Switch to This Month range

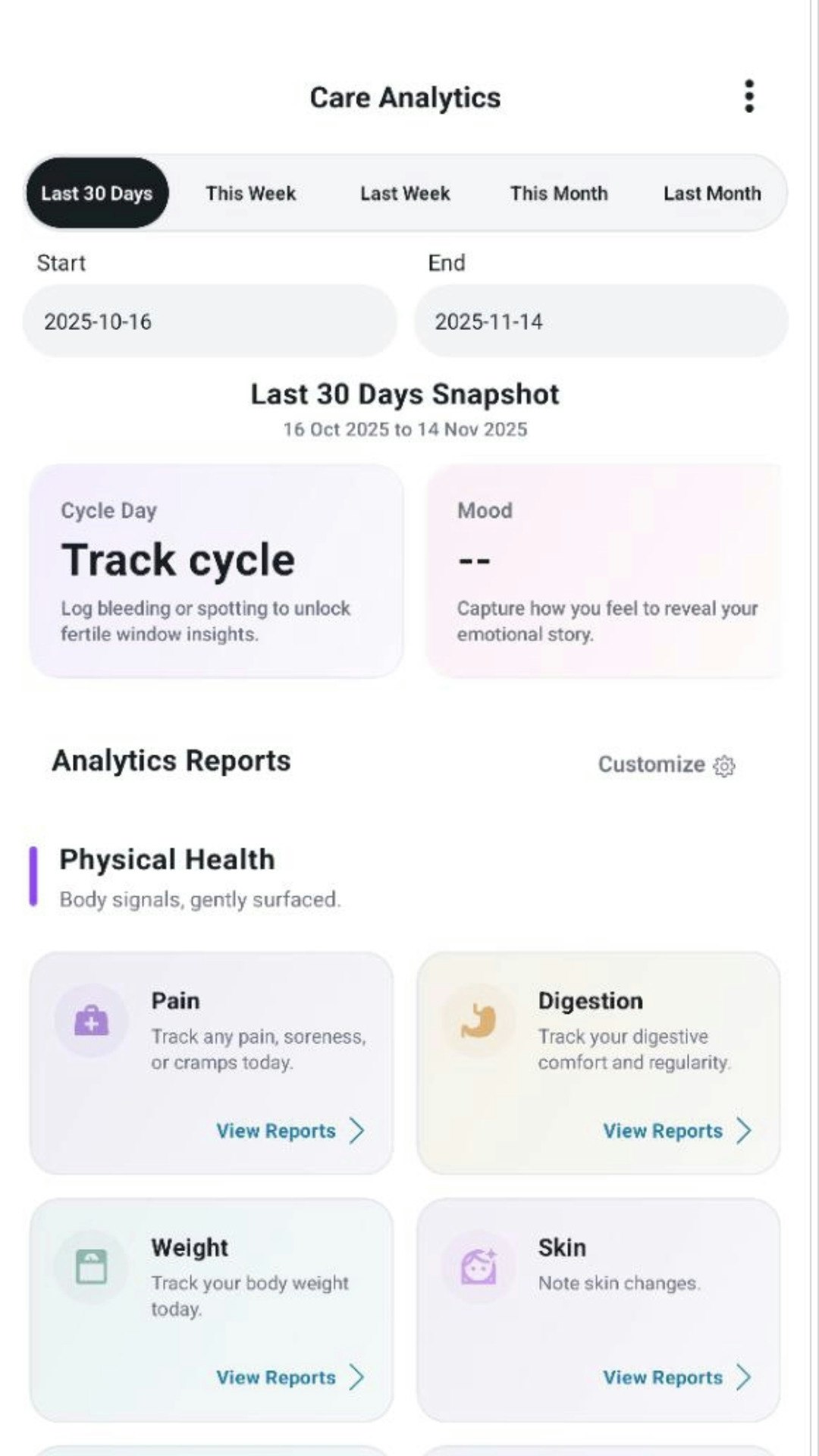tap(559, 193)
